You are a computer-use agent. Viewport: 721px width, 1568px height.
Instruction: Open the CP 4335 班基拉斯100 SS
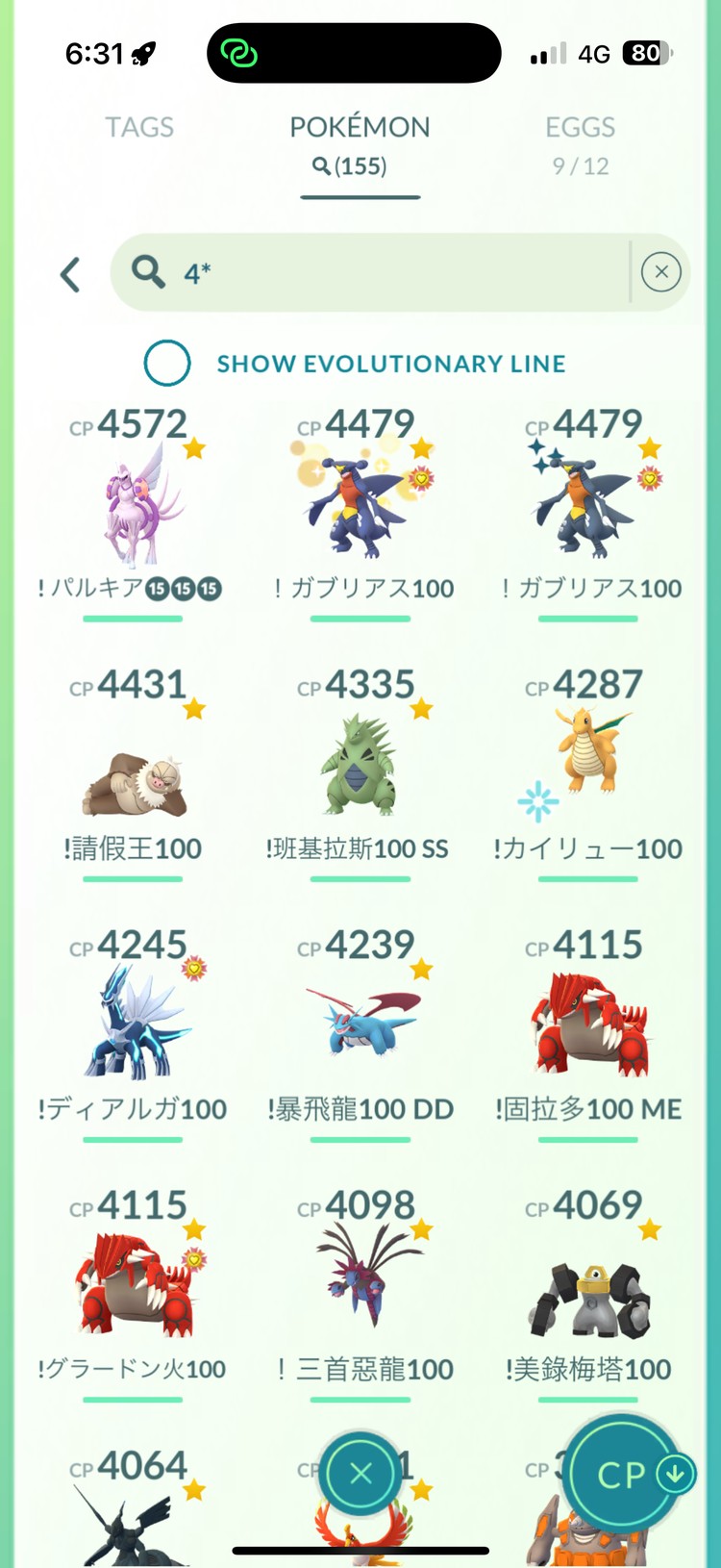click(360, 770)
